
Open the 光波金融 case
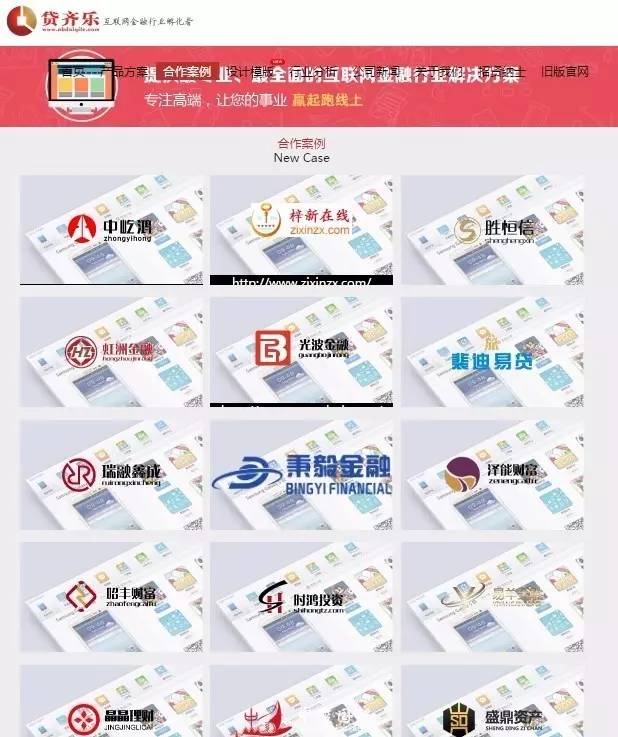point(302,351)
